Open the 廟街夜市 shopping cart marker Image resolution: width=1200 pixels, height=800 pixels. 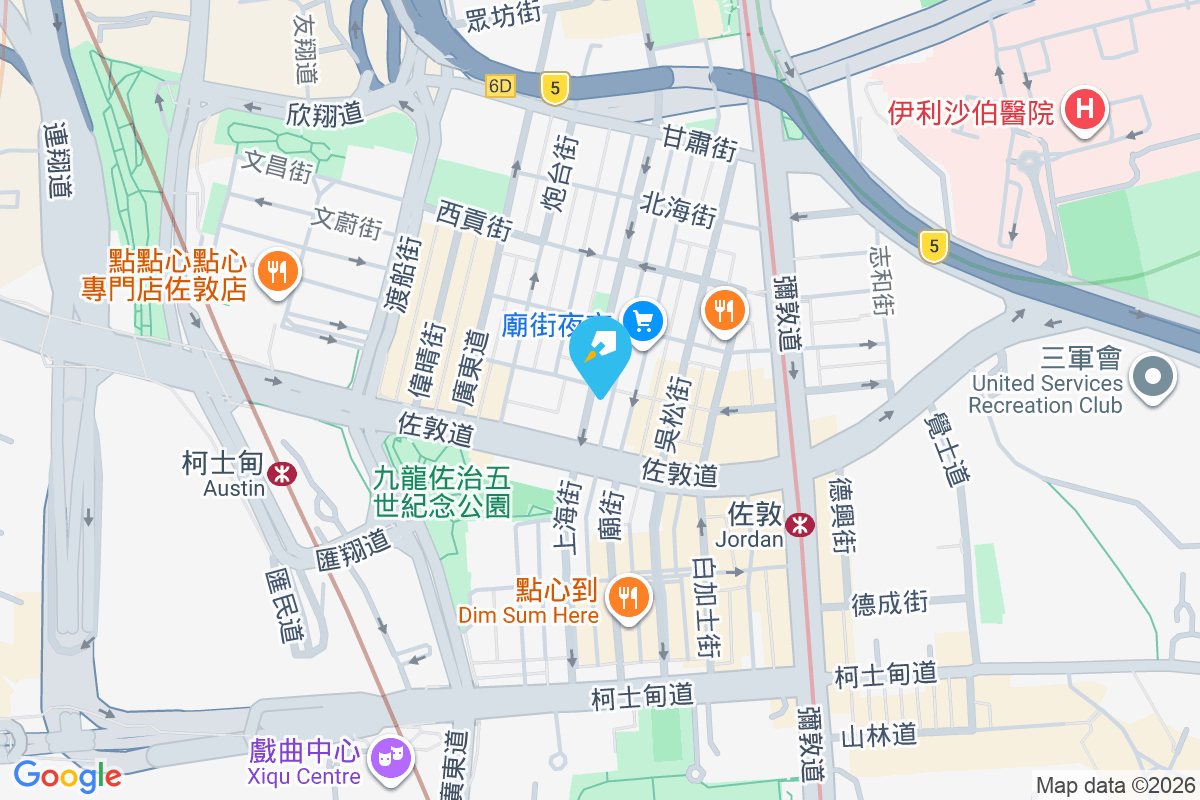click(x=644, y=322)
